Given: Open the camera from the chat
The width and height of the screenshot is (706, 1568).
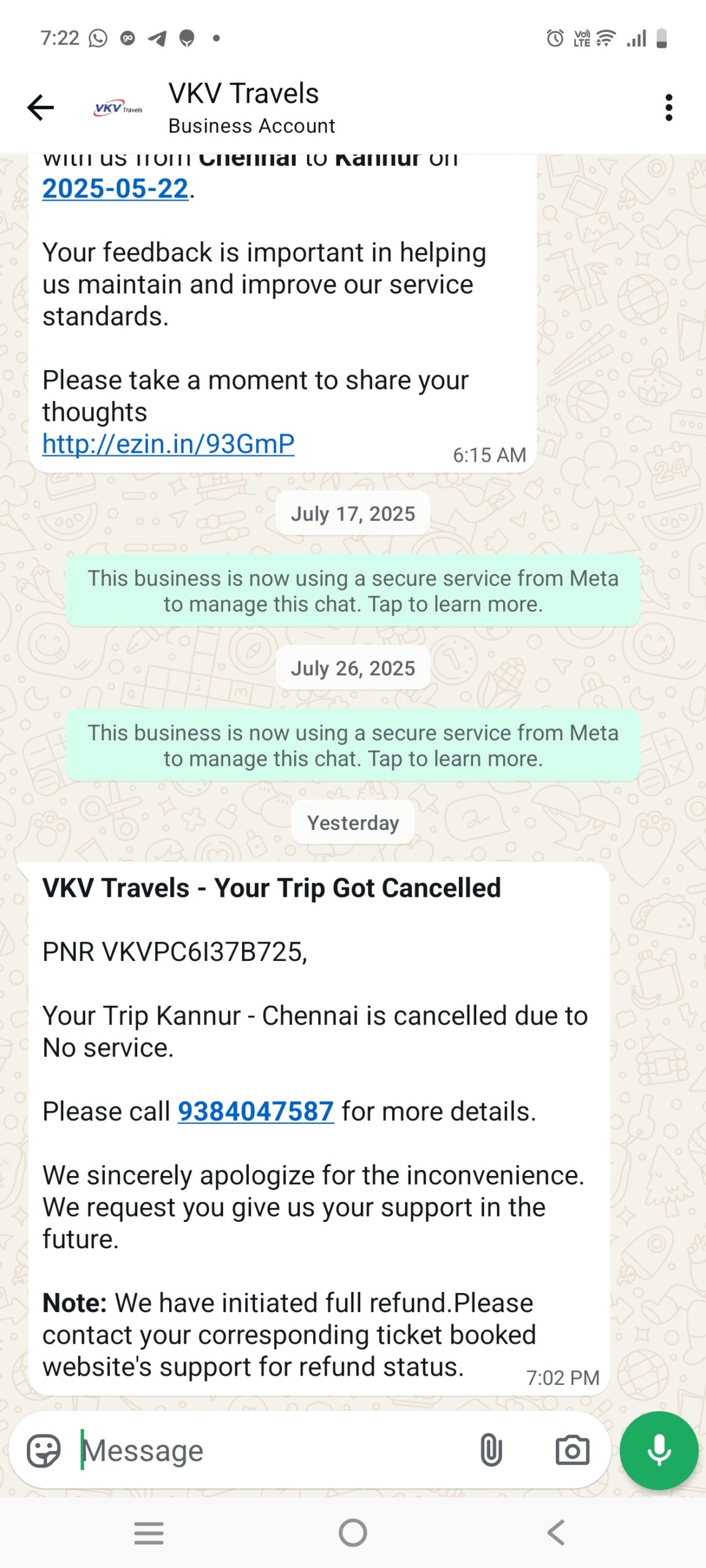Looking at the screenshot, I should coord(572,1450).
